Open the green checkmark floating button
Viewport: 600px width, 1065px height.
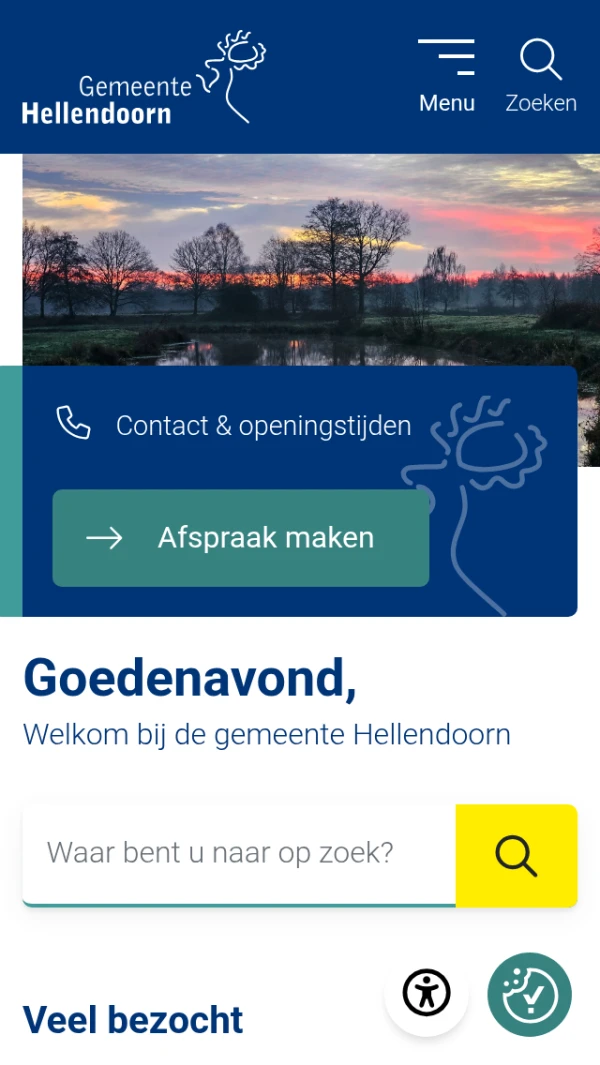coord(529,994)
